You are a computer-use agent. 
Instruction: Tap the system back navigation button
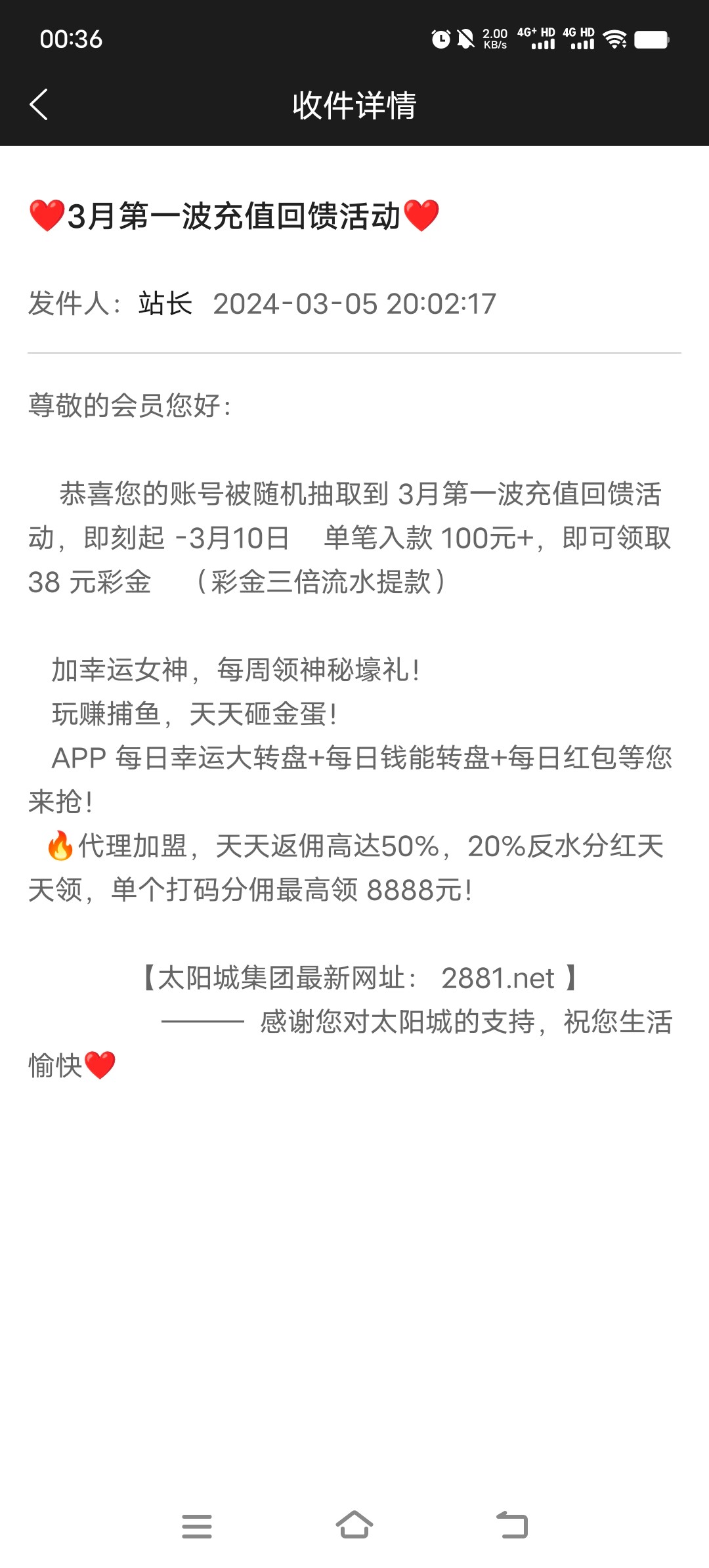pyautogui.click(x=512, y=1525)
